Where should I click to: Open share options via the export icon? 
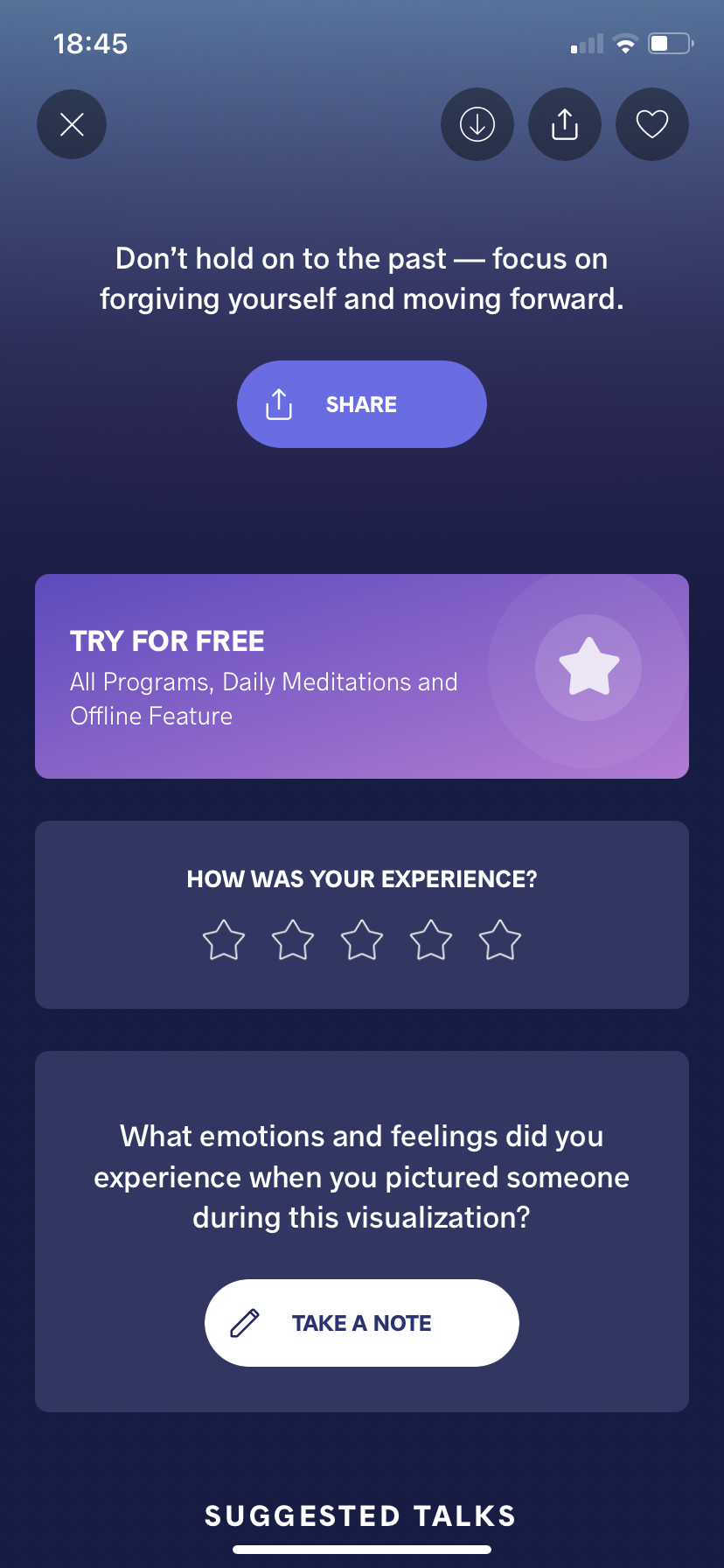[564, 123]
